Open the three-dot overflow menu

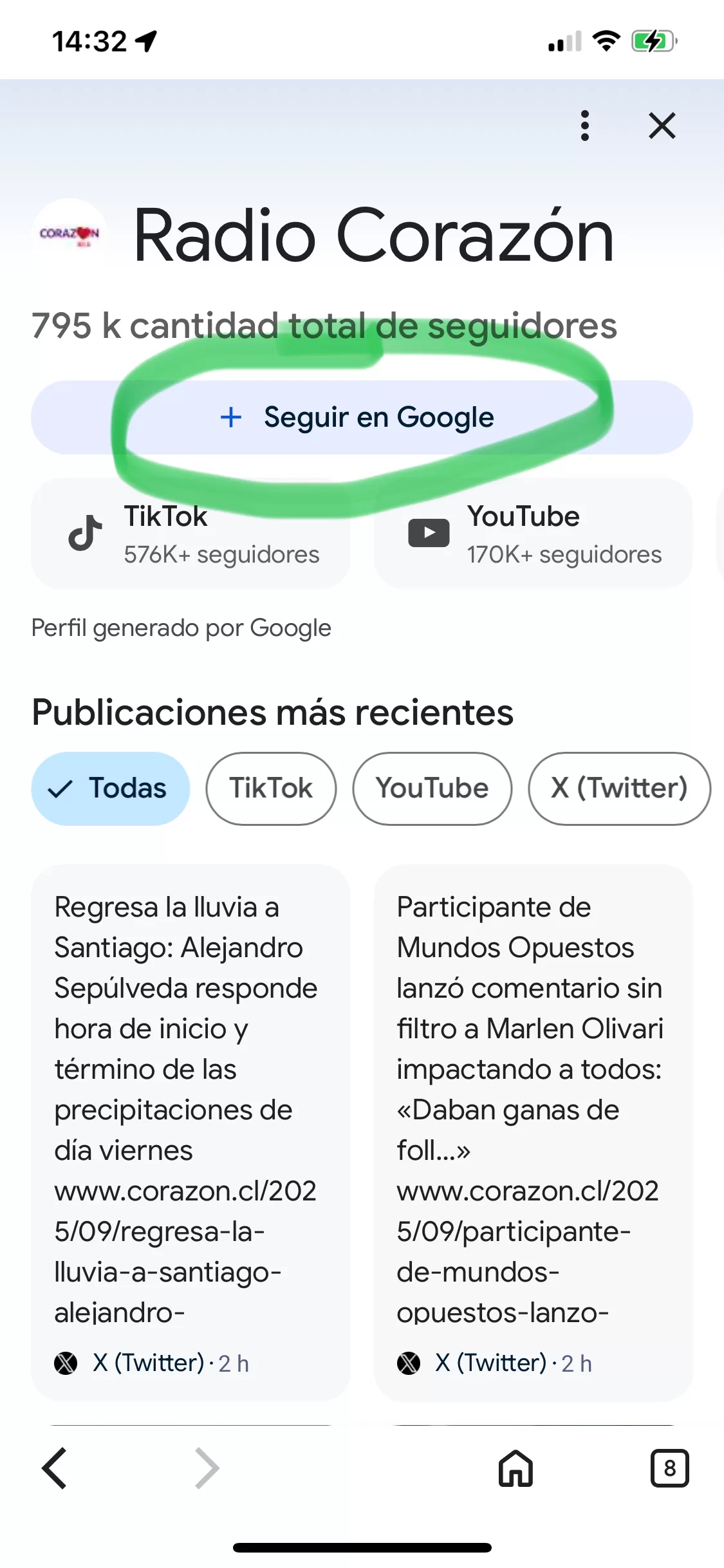pos(584,126)
